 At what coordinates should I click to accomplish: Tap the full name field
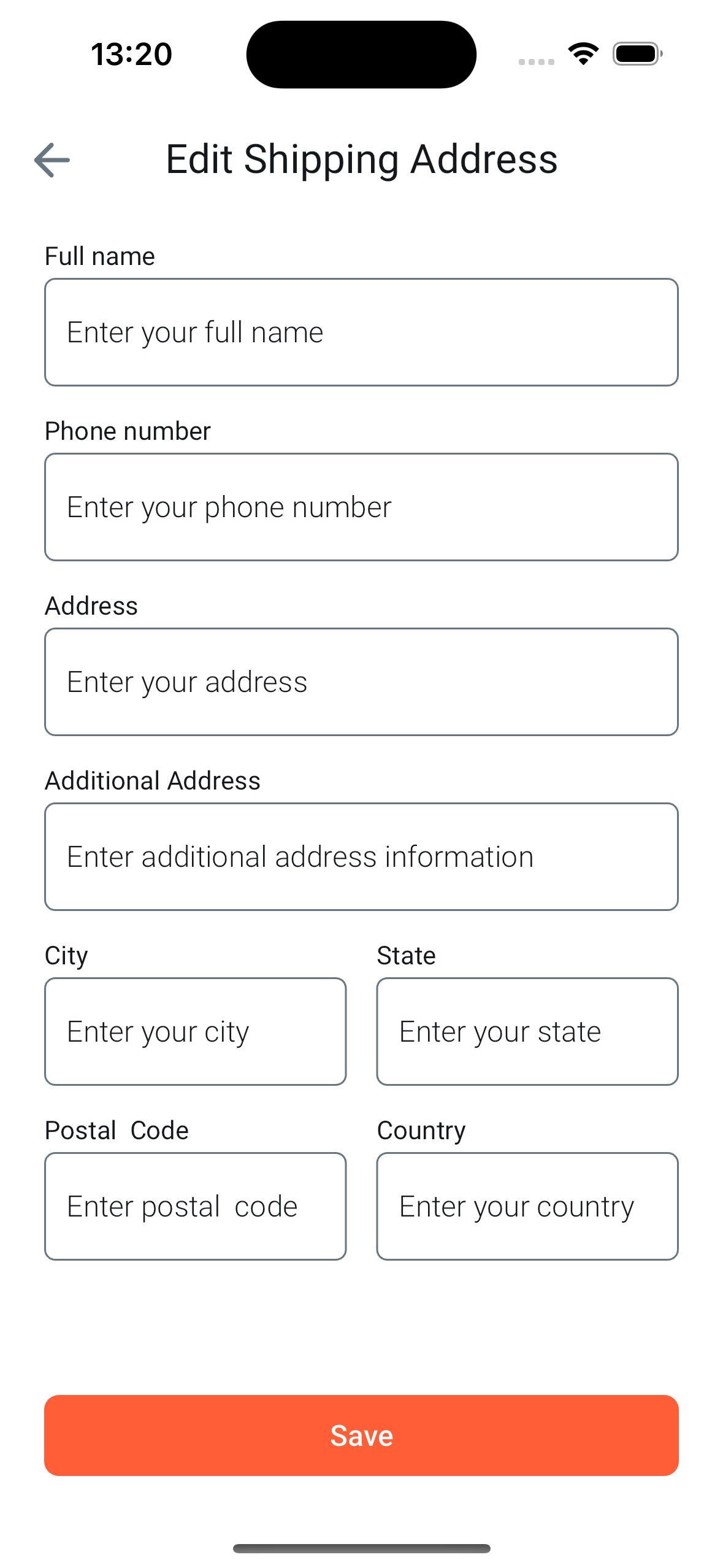pyautogui.click(x=361, y=332)
